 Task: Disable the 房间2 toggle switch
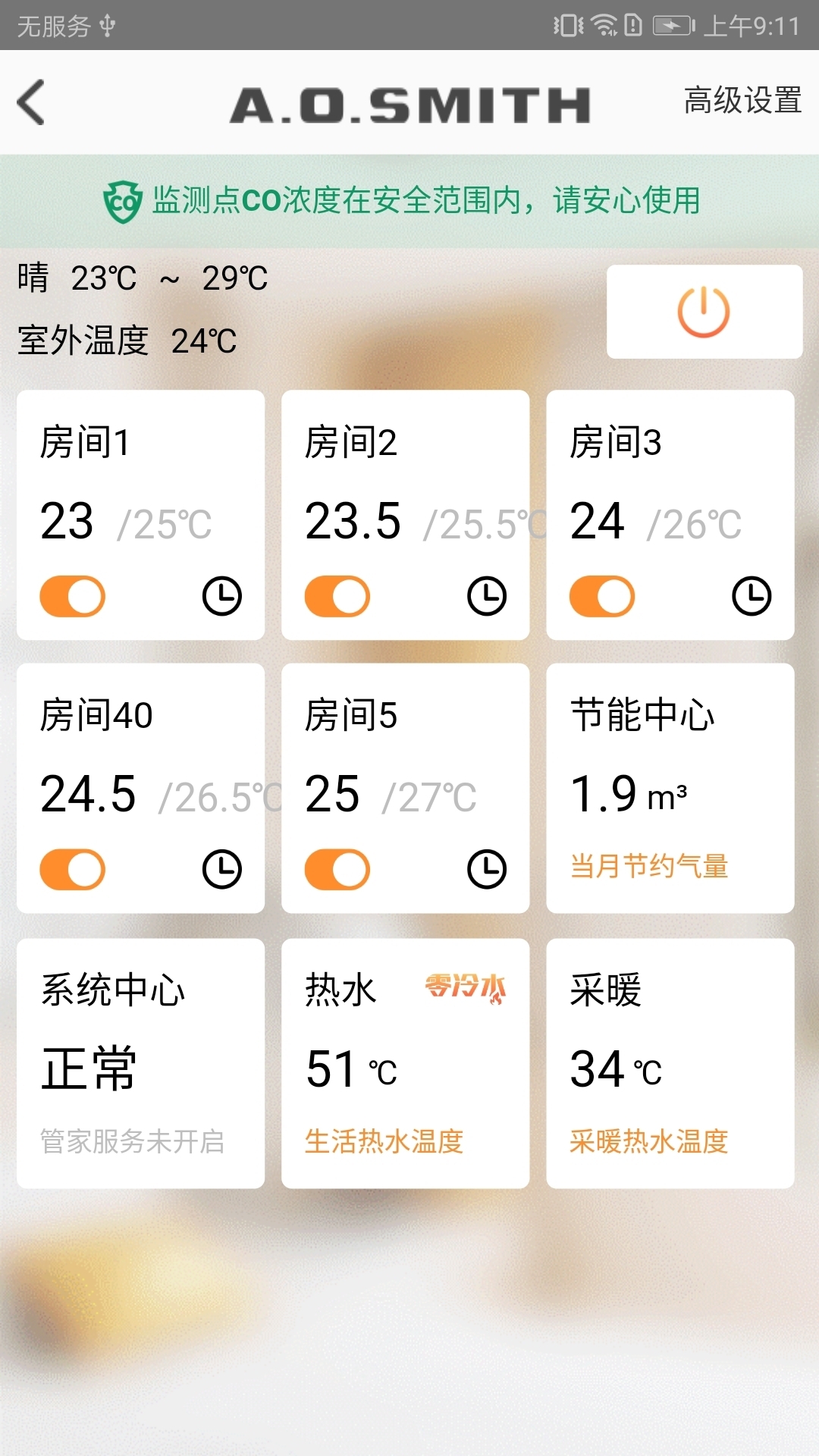[x=337, y=597]
